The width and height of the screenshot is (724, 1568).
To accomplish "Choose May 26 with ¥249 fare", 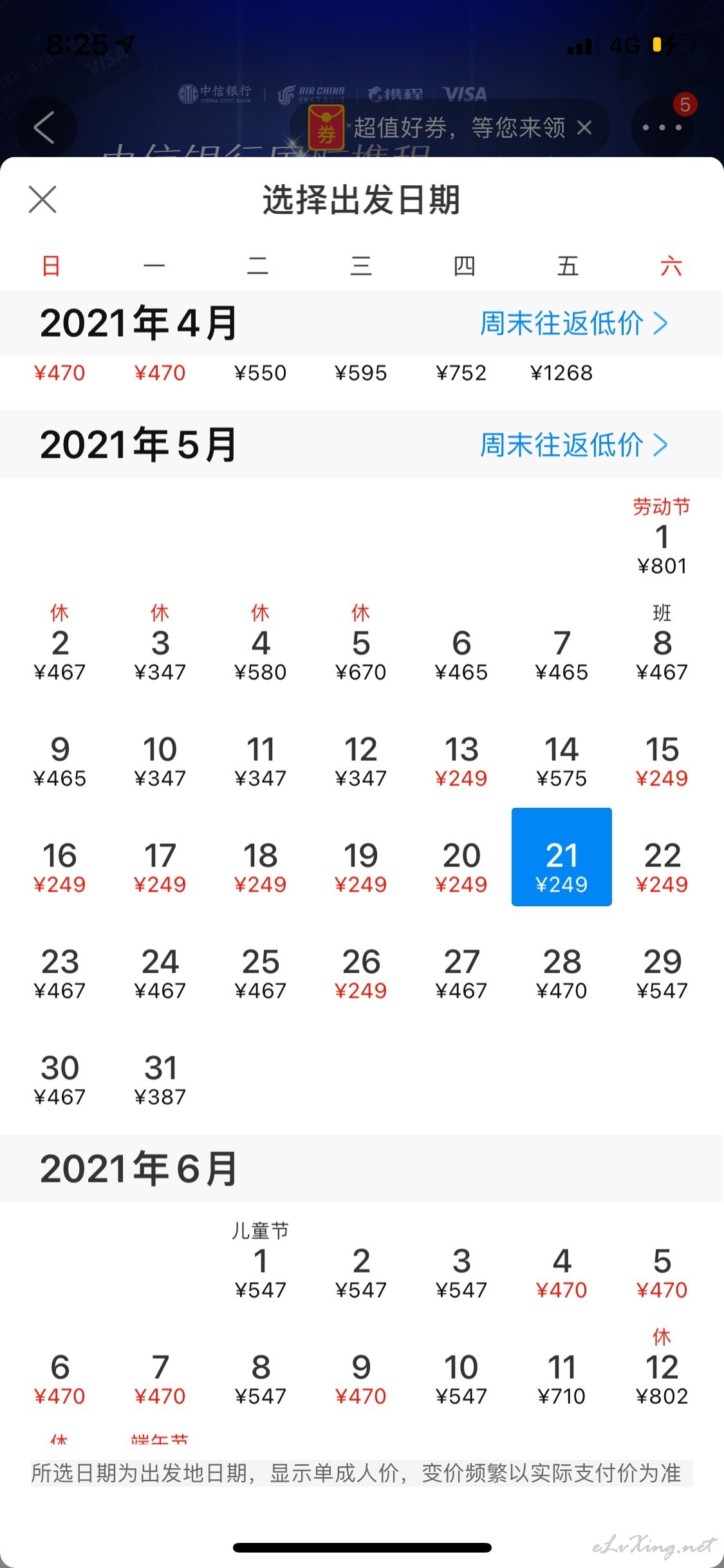I will point(361,973).
